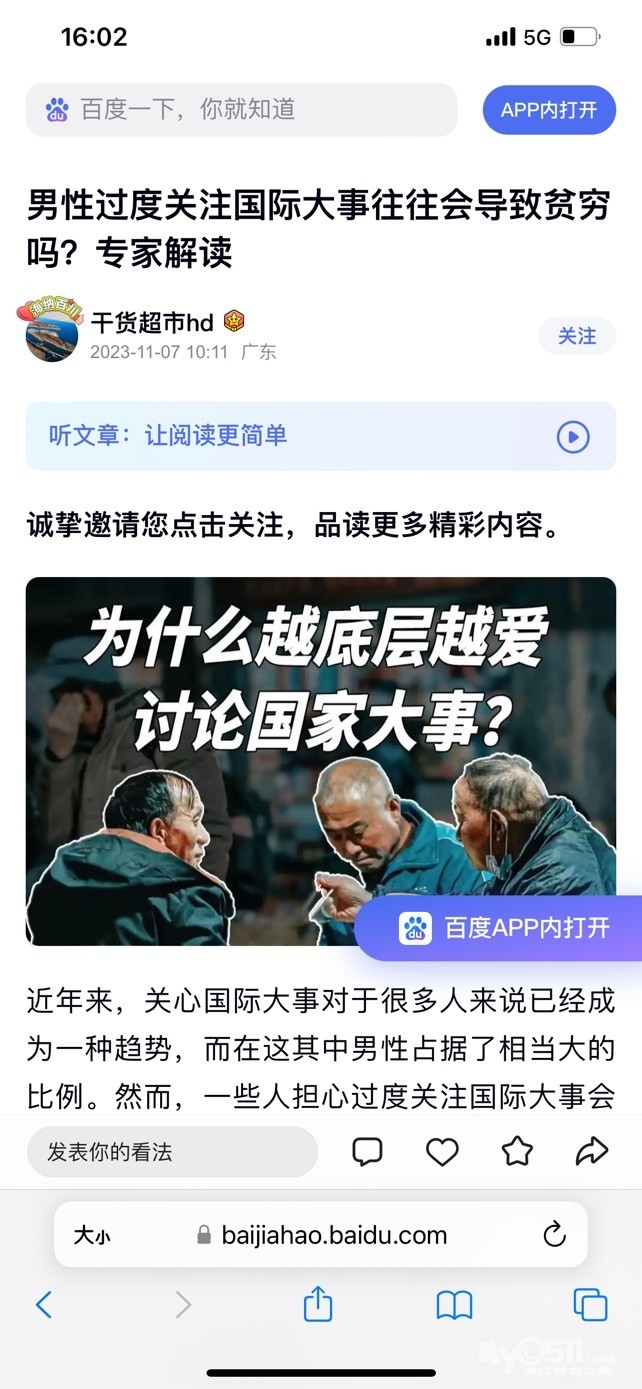Open the Safari share sheet
This screenshot has height=1389, width=642.
point(317,1304)
